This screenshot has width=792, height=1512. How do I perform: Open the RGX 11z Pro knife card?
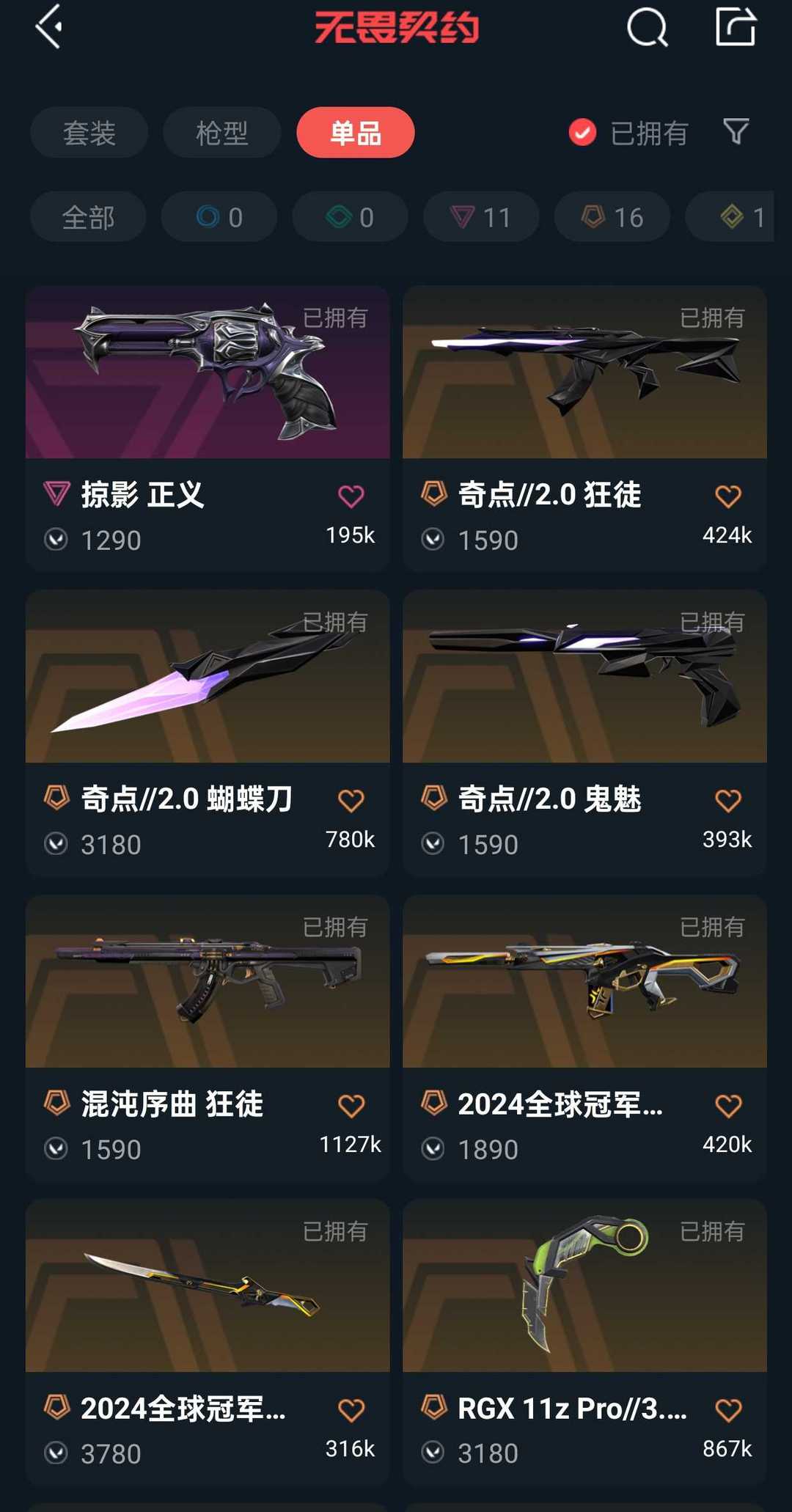(x=584, y=1343)
